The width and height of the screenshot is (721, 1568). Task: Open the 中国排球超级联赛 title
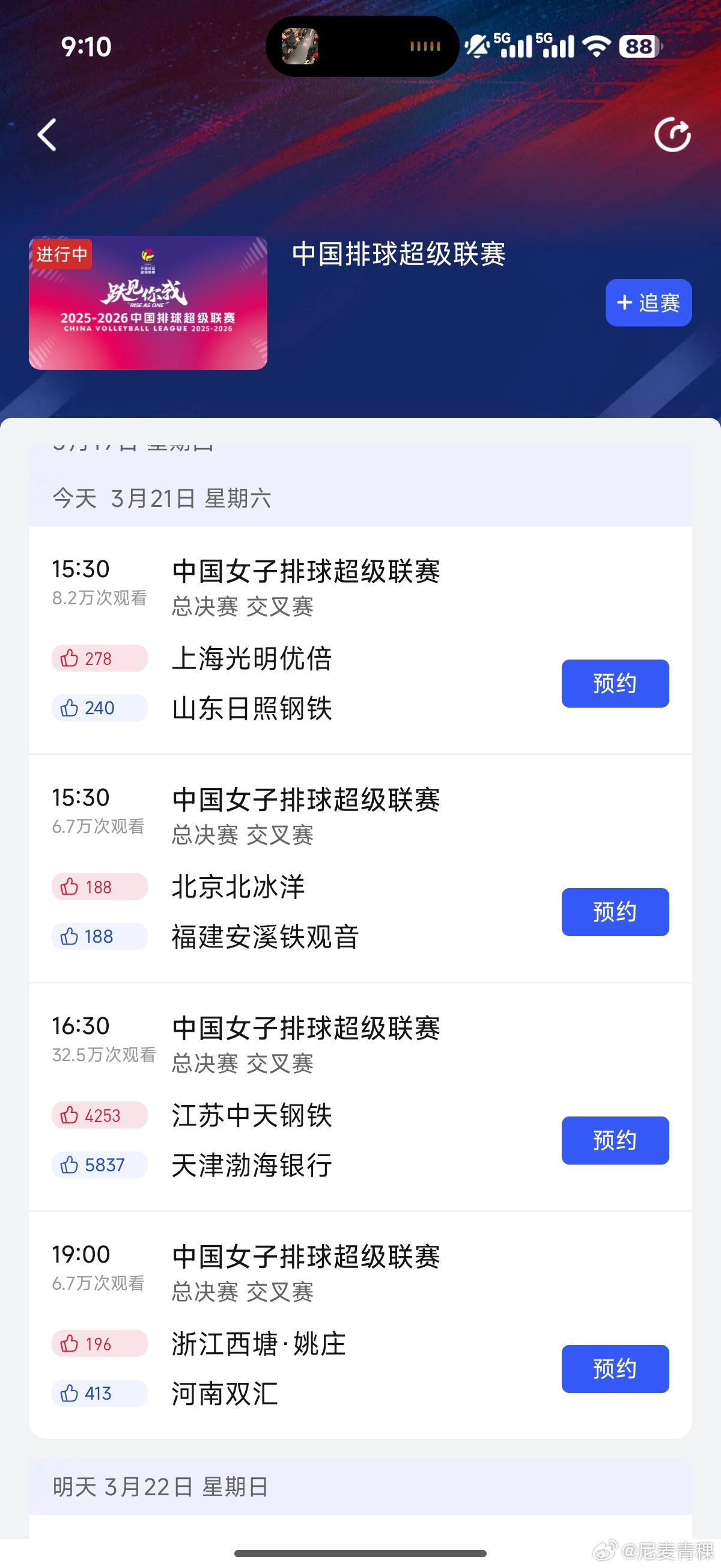point(398,256)
